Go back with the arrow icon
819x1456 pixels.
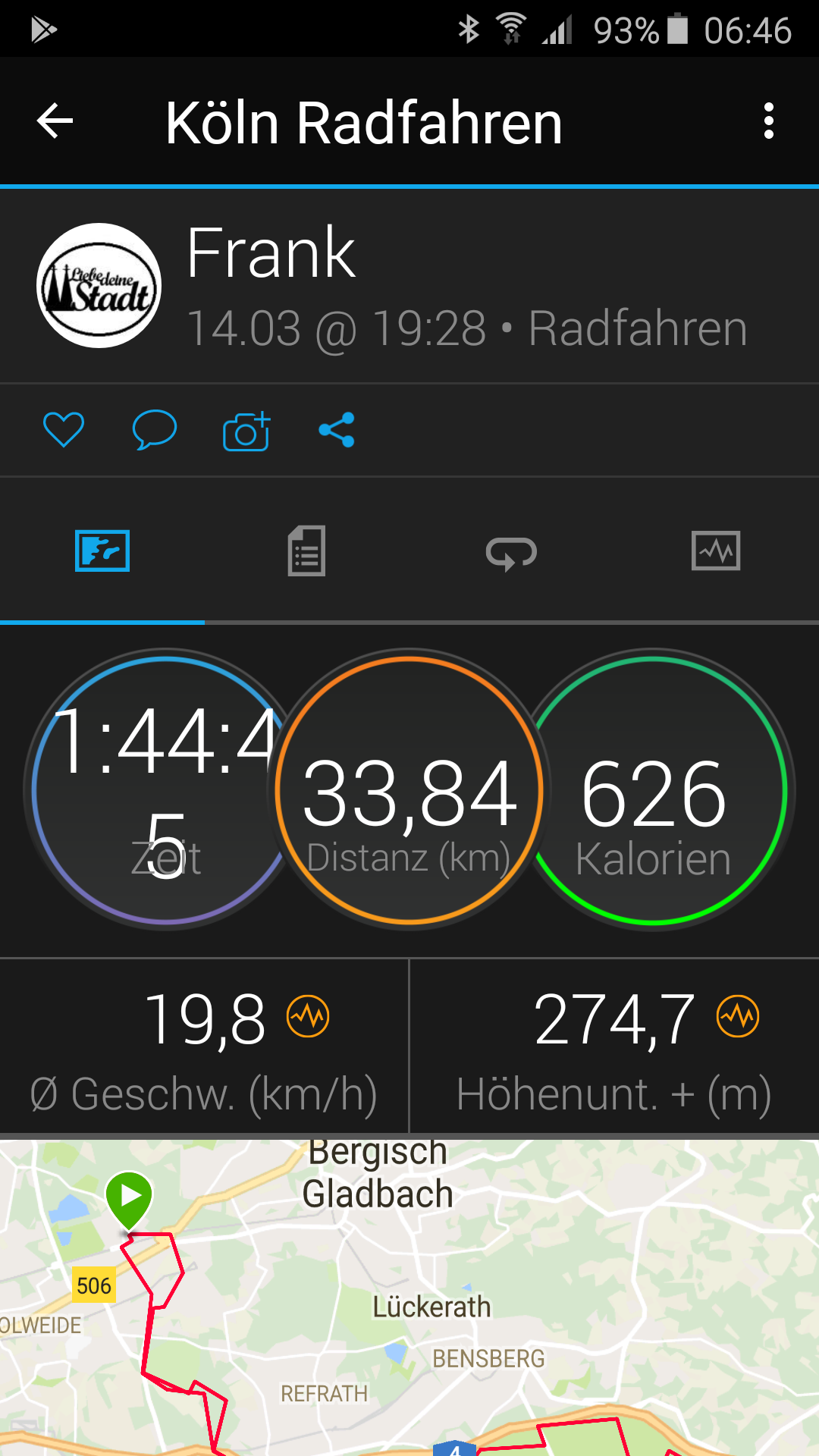(x=55, y=121)
